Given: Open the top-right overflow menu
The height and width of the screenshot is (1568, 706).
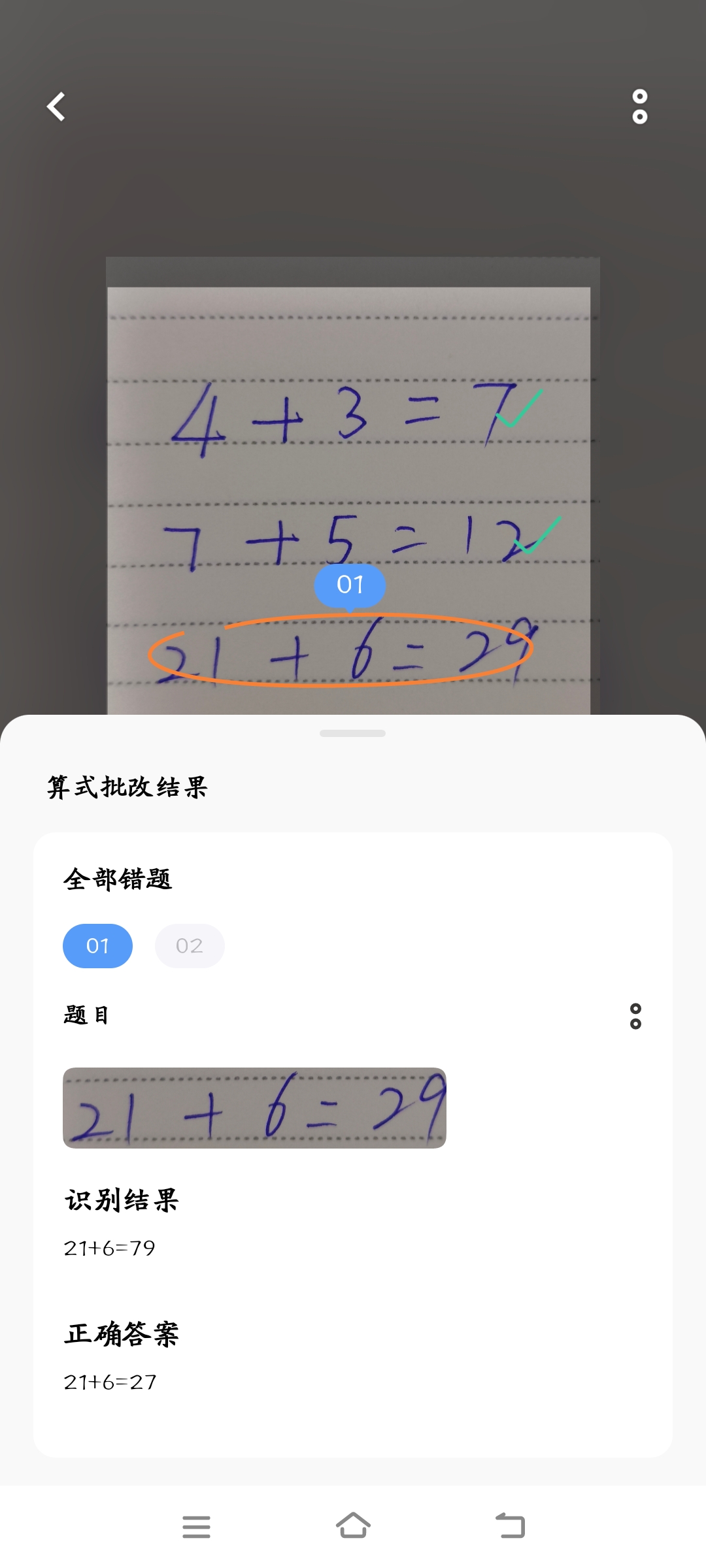Looking at the screenshot, I should click(639, 106).
